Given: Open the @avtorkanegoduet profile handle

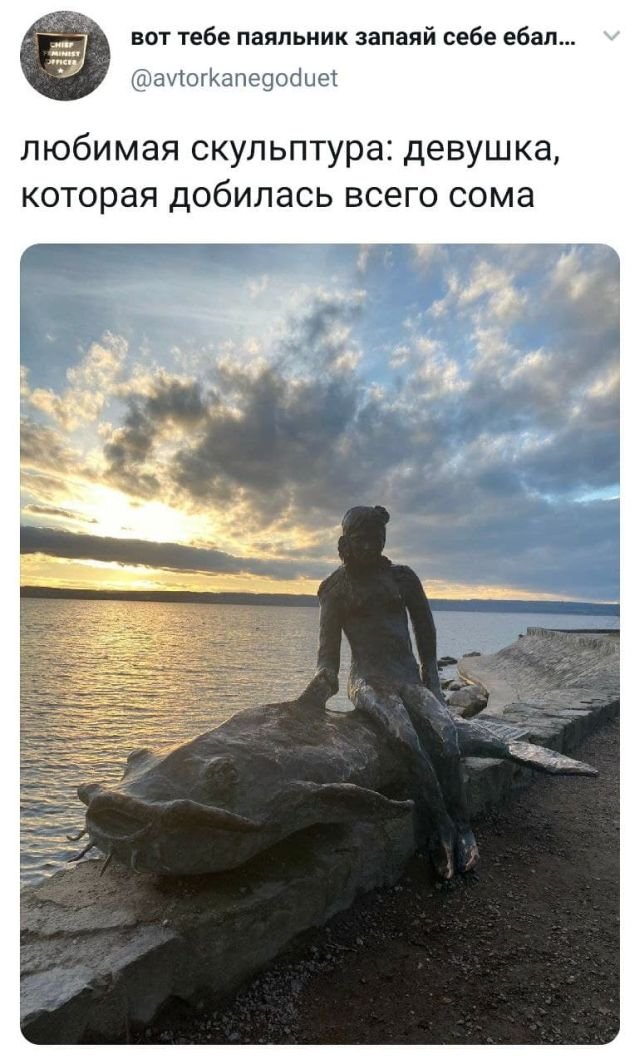Looking at the screenshot, I should pos(235,78).
